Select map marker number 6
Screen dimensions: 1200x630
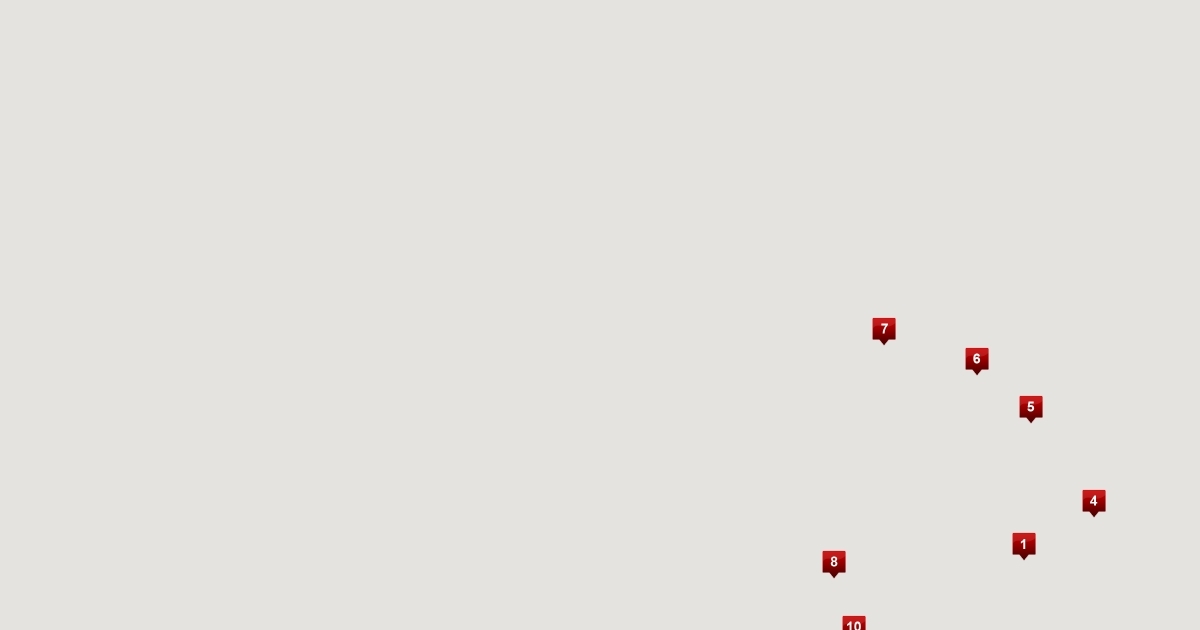977,360
